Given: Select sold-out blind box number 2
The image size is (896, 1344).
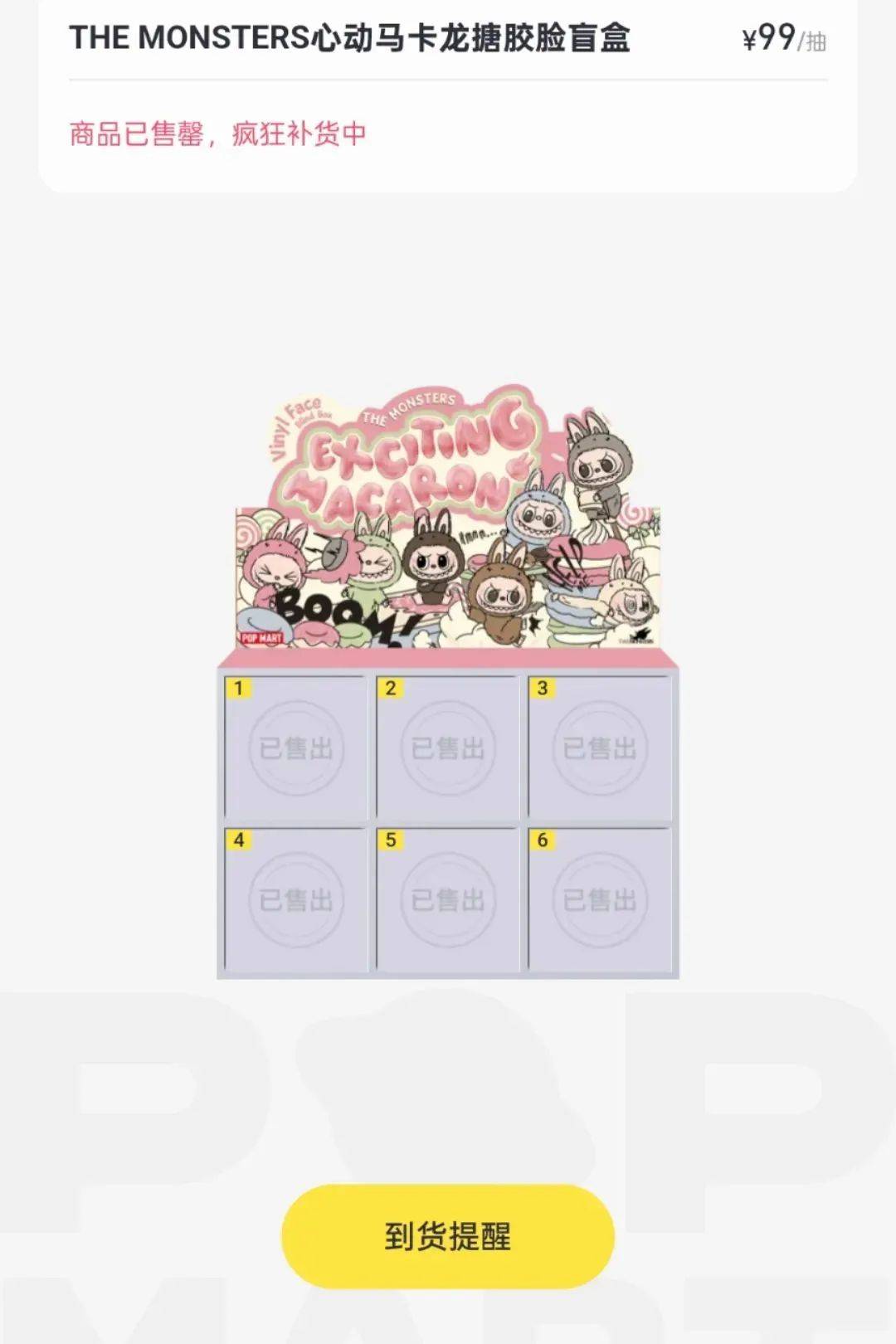Looking at the screenshot, I should [x=448, y=748].
